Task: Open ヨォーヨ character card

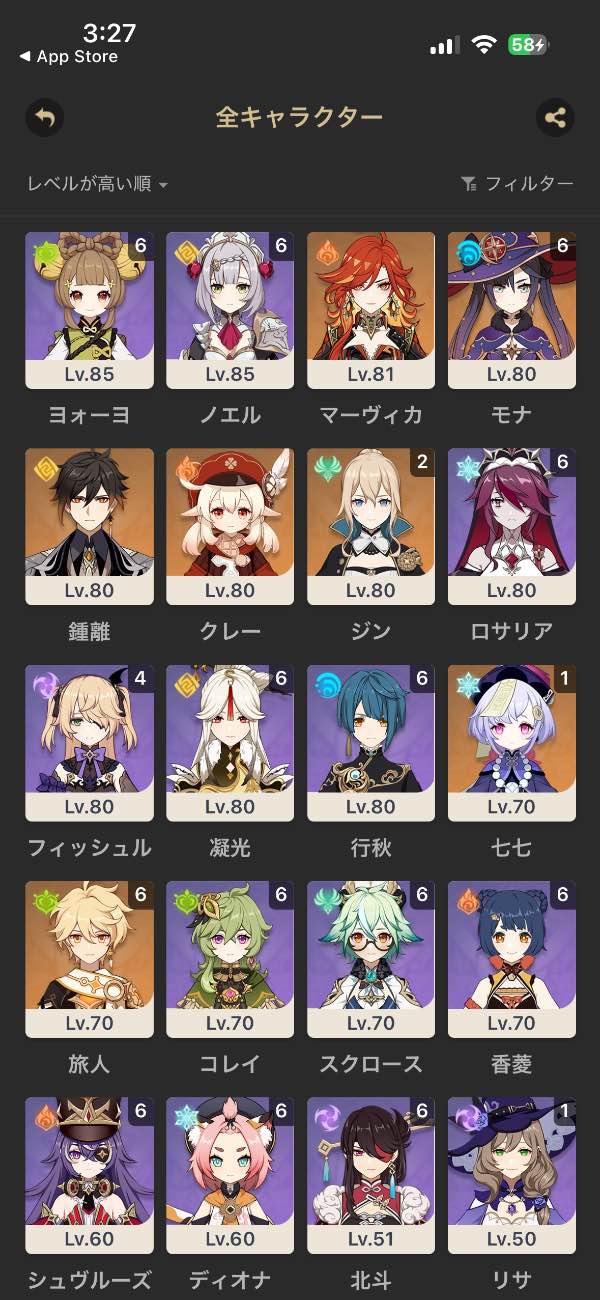Action: 89,310
